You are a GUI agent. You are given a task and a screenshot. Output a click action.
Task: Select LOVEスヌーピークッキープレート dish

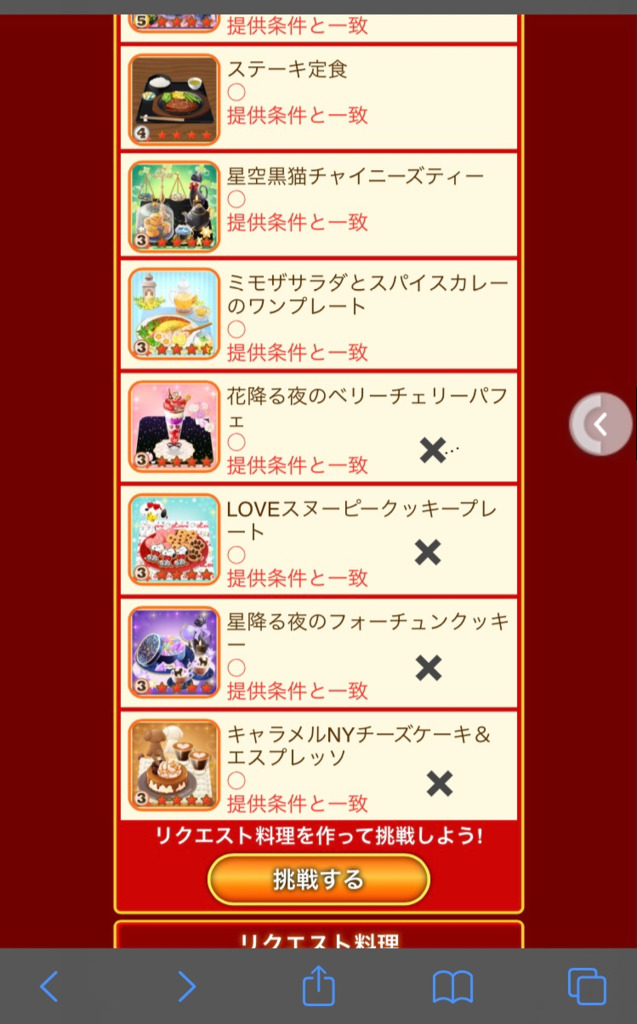pos(319,541)
